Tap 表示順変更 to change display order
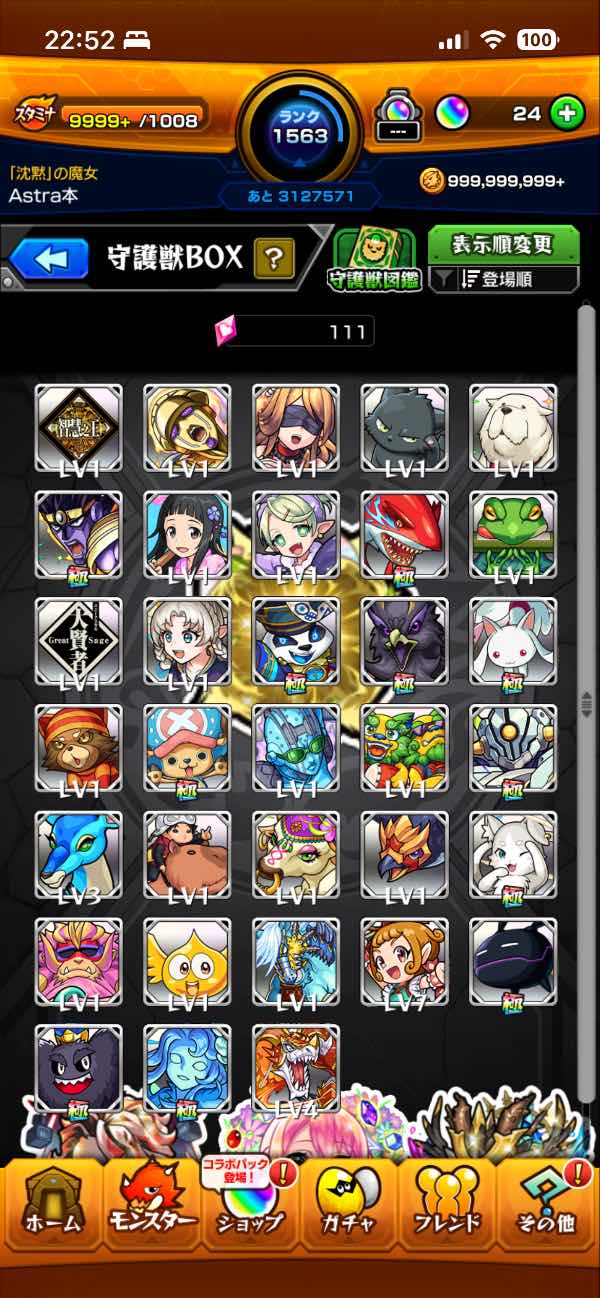Image resolution: width=600 pixels, height=1298 pixels. tap(504, 244)
